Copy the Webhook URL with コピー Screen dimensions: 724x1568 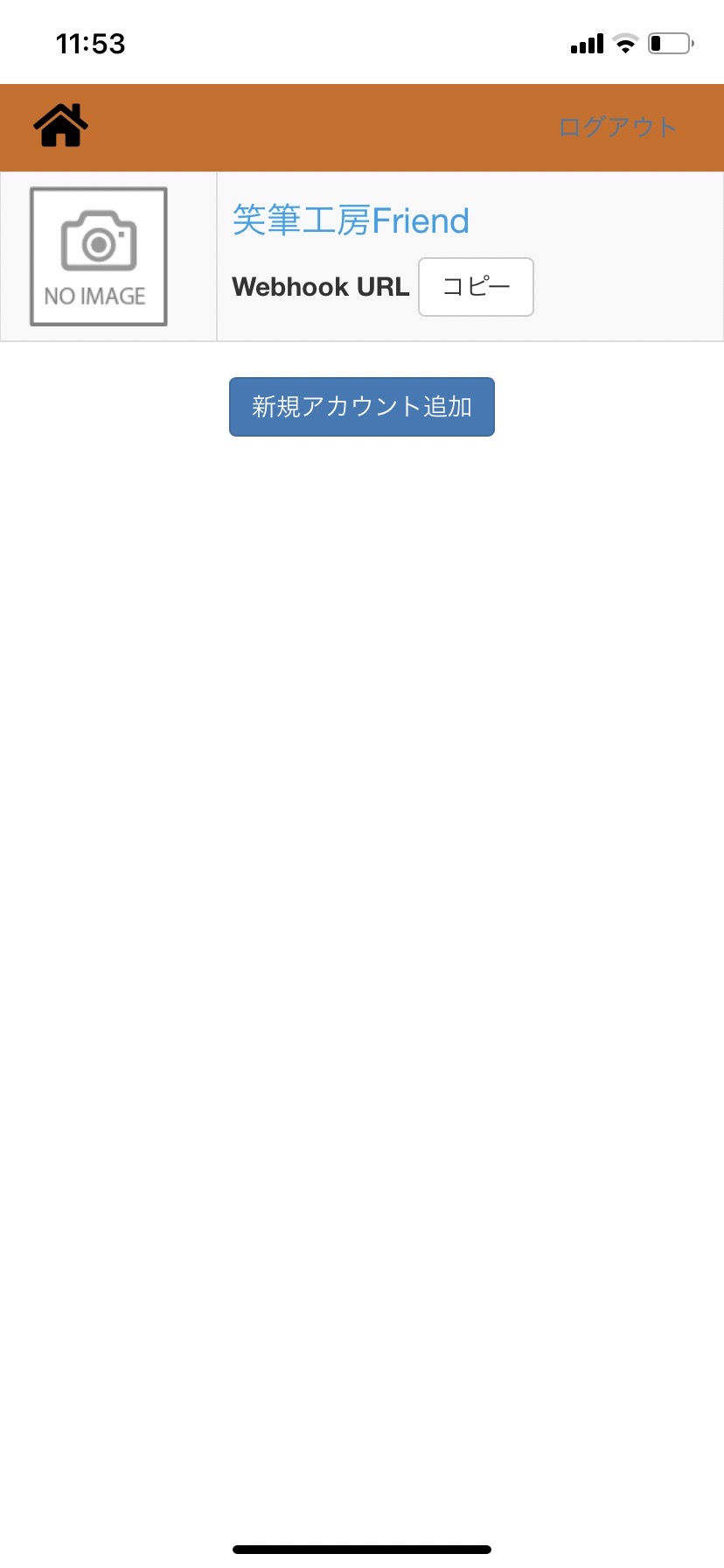point(476,287)
